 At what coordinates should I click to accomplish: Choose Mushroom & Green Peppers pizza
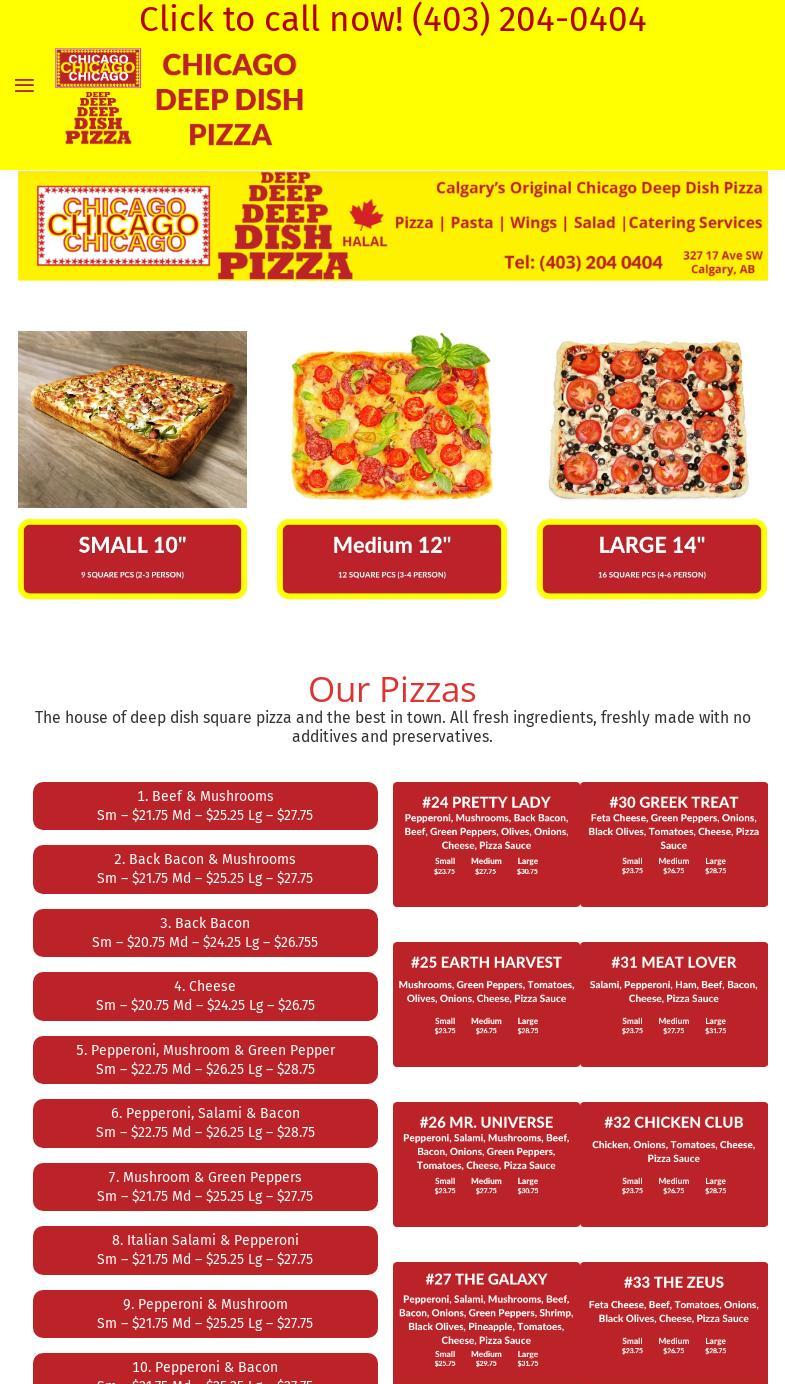[x=205, y=1187]
